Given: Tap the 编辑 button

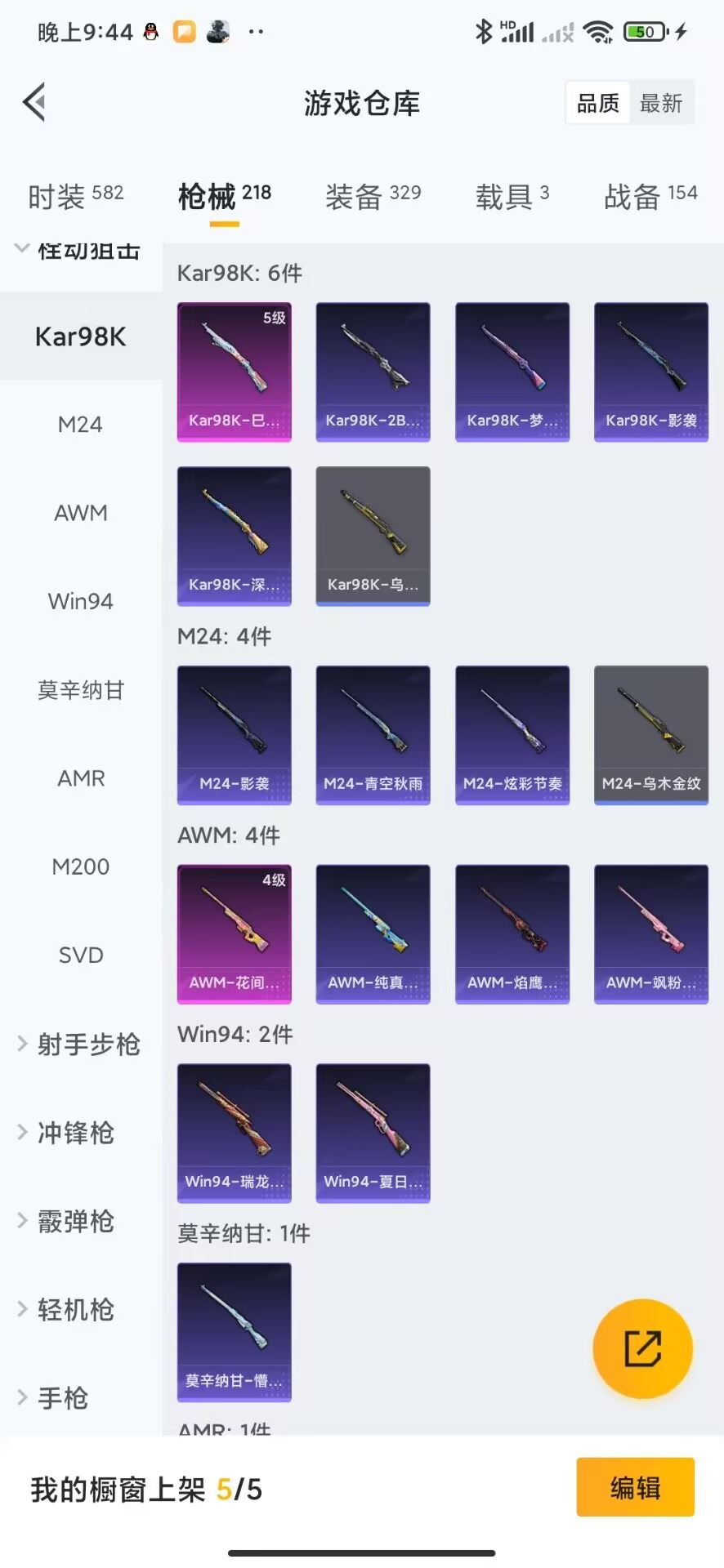Looking at the screenshot, I should (x=635, y=1488).
